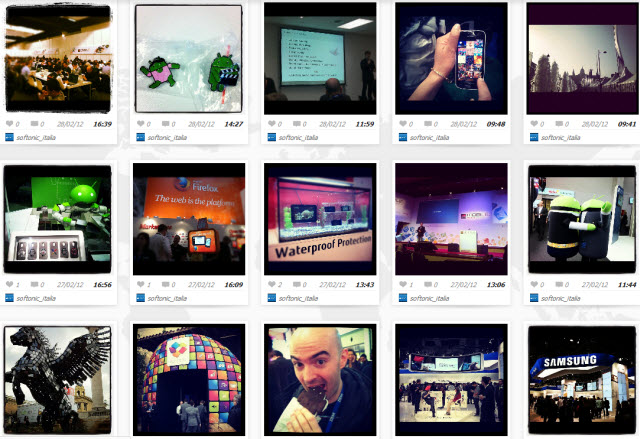This screenshot has height=439, width=640.
Task: Open the hand-held phone photo from 09:48
Action: click(451, 58)
